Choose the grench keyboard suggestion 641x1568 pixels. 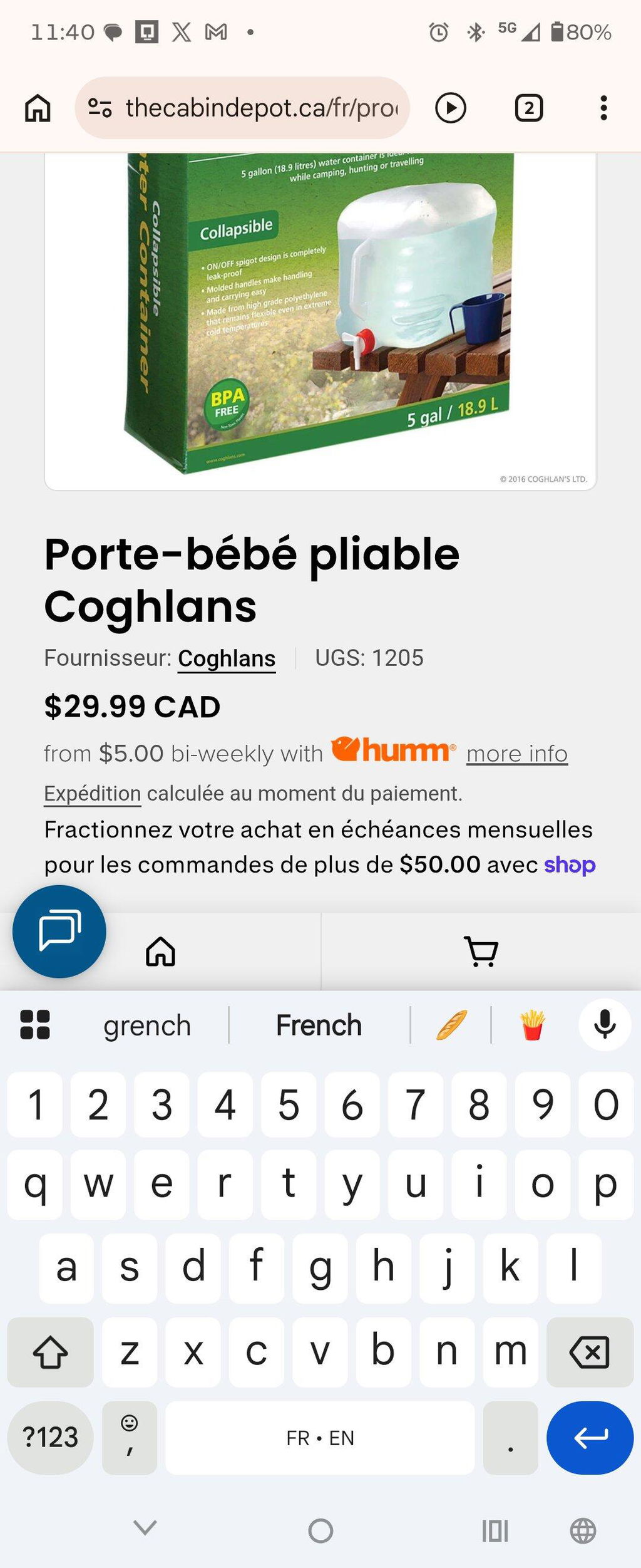(147, 1025)
